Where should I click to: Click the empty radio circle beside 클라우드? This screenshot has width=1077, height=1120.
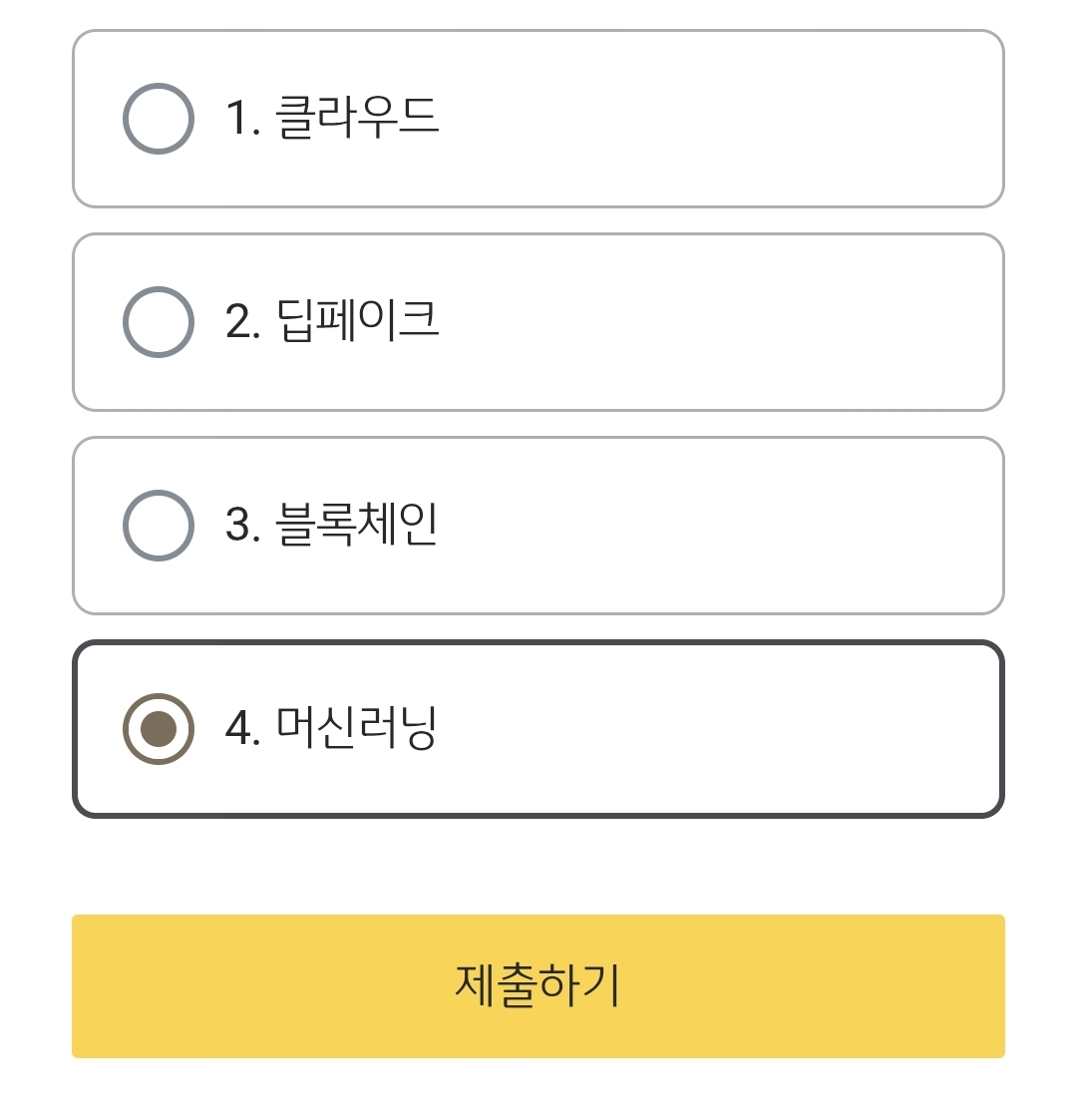click(x=158, y=117)
